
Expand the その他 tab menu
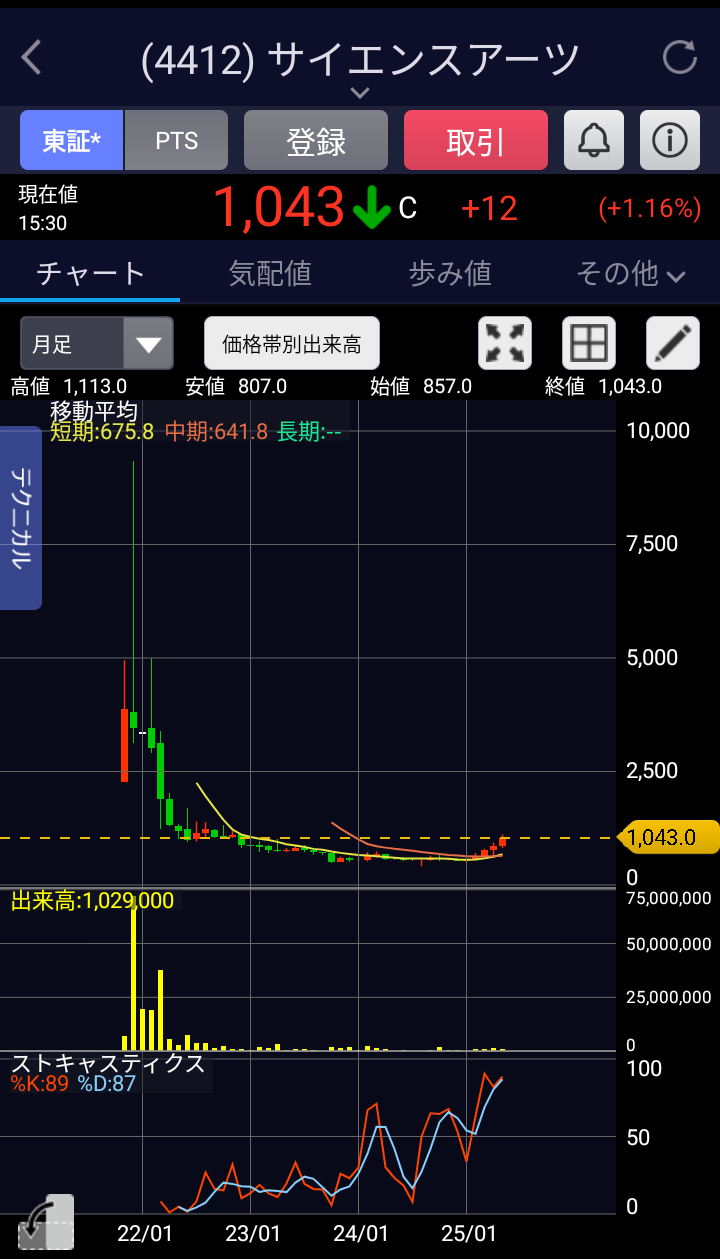pos(630,273)
